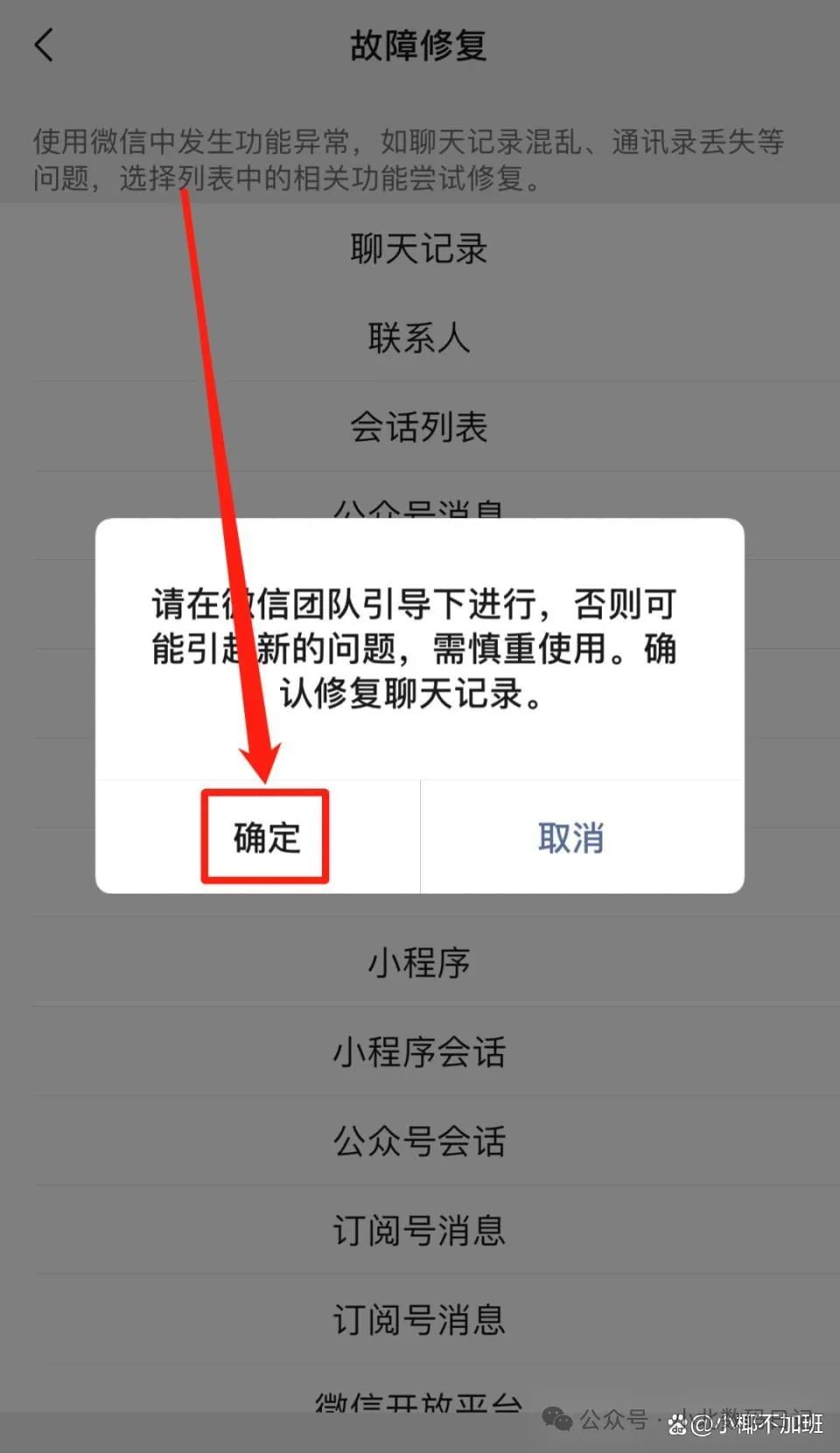Open 小程序会话 repair option
840x1453 pixels.
click(x=420, y=1051)
